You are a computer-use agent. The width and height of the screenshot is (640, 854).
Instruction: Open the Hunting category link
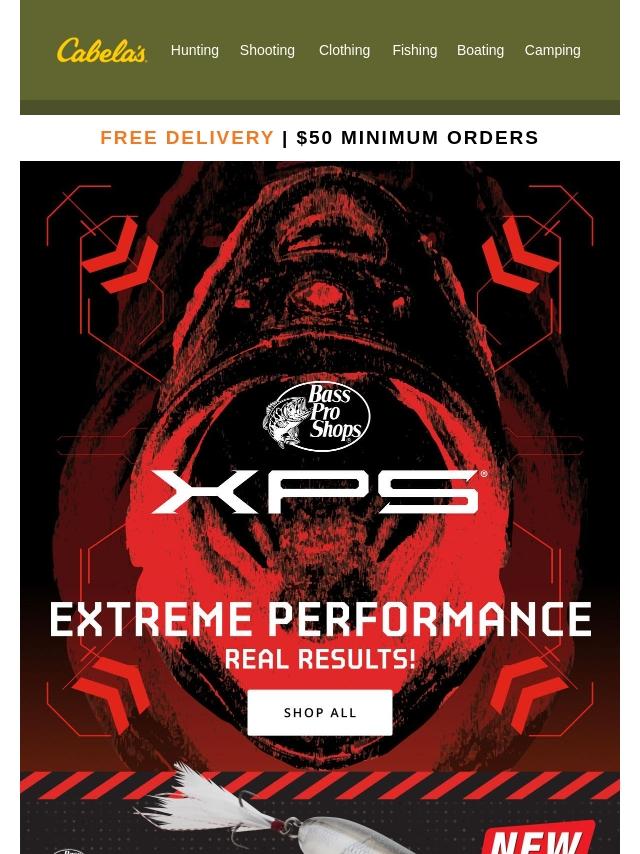194,50
